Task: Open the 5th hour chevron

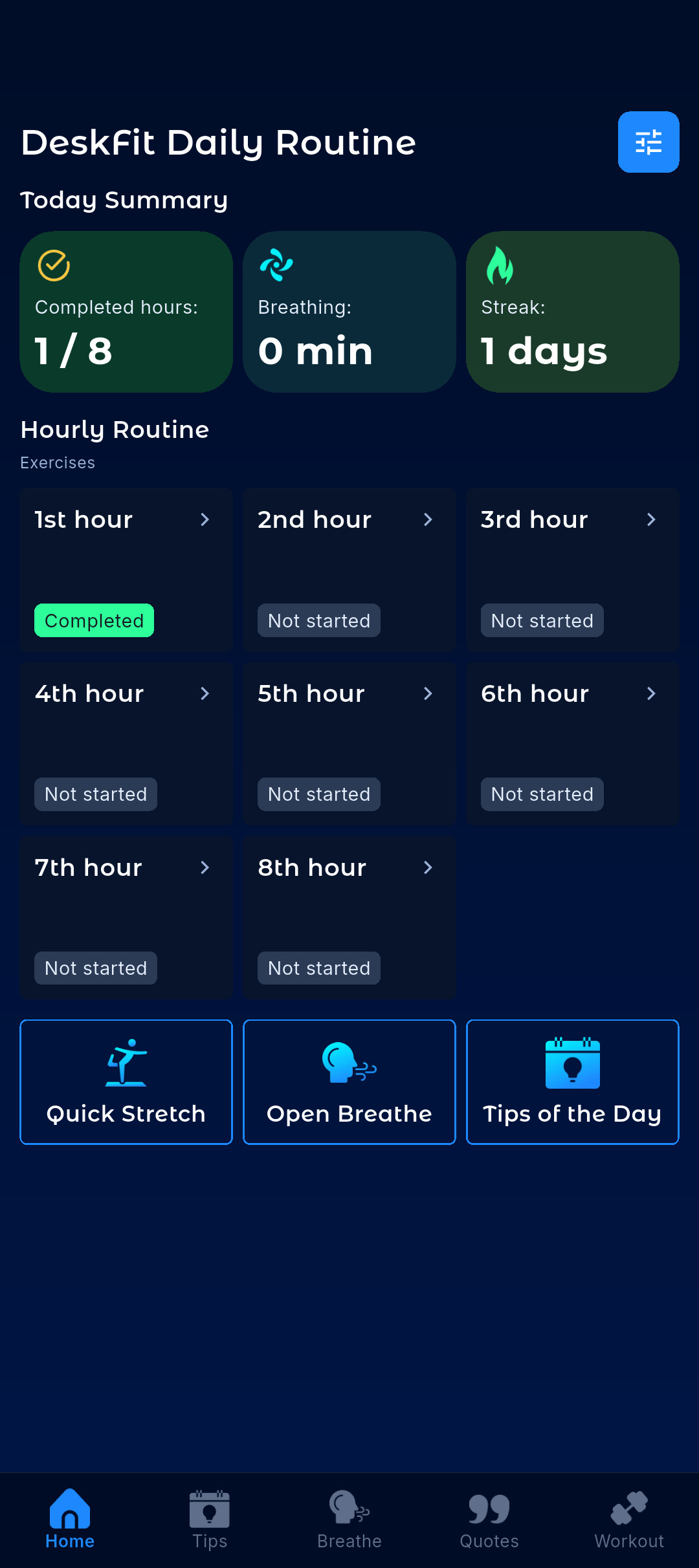Action: pyautogui.click(x=428, y=693)
